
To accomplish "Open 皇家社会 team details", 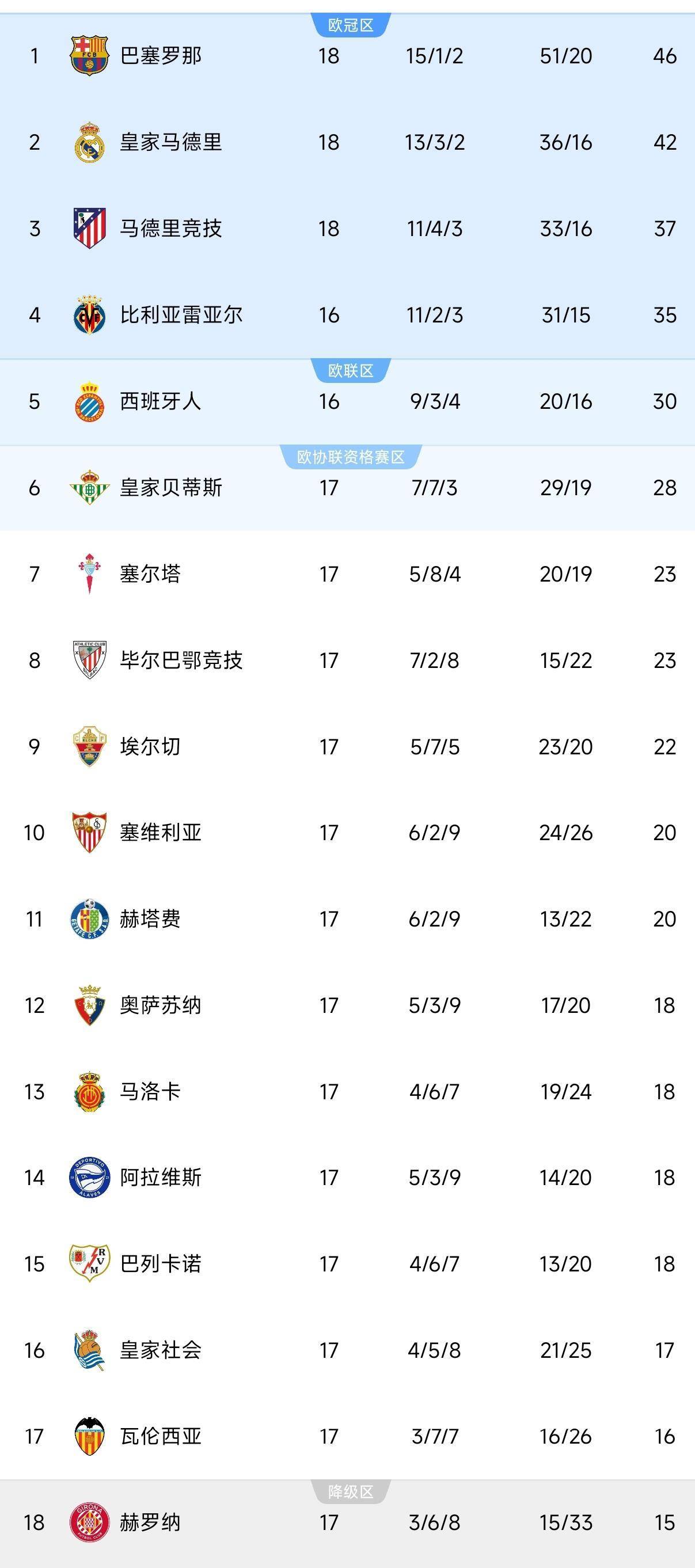I will coord(161,1350).
